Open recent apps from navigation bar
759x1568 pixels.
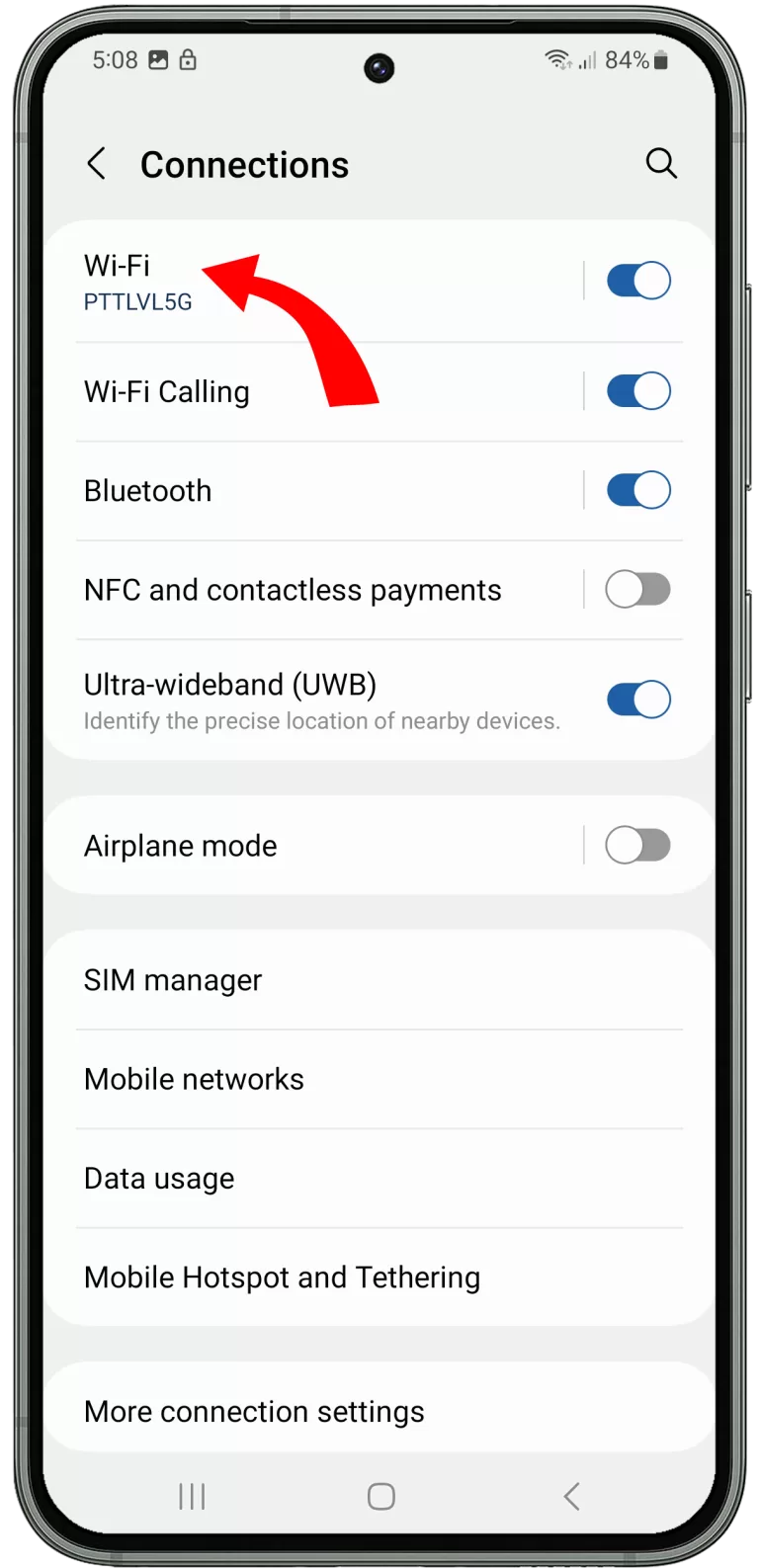tap(192, 1497)
